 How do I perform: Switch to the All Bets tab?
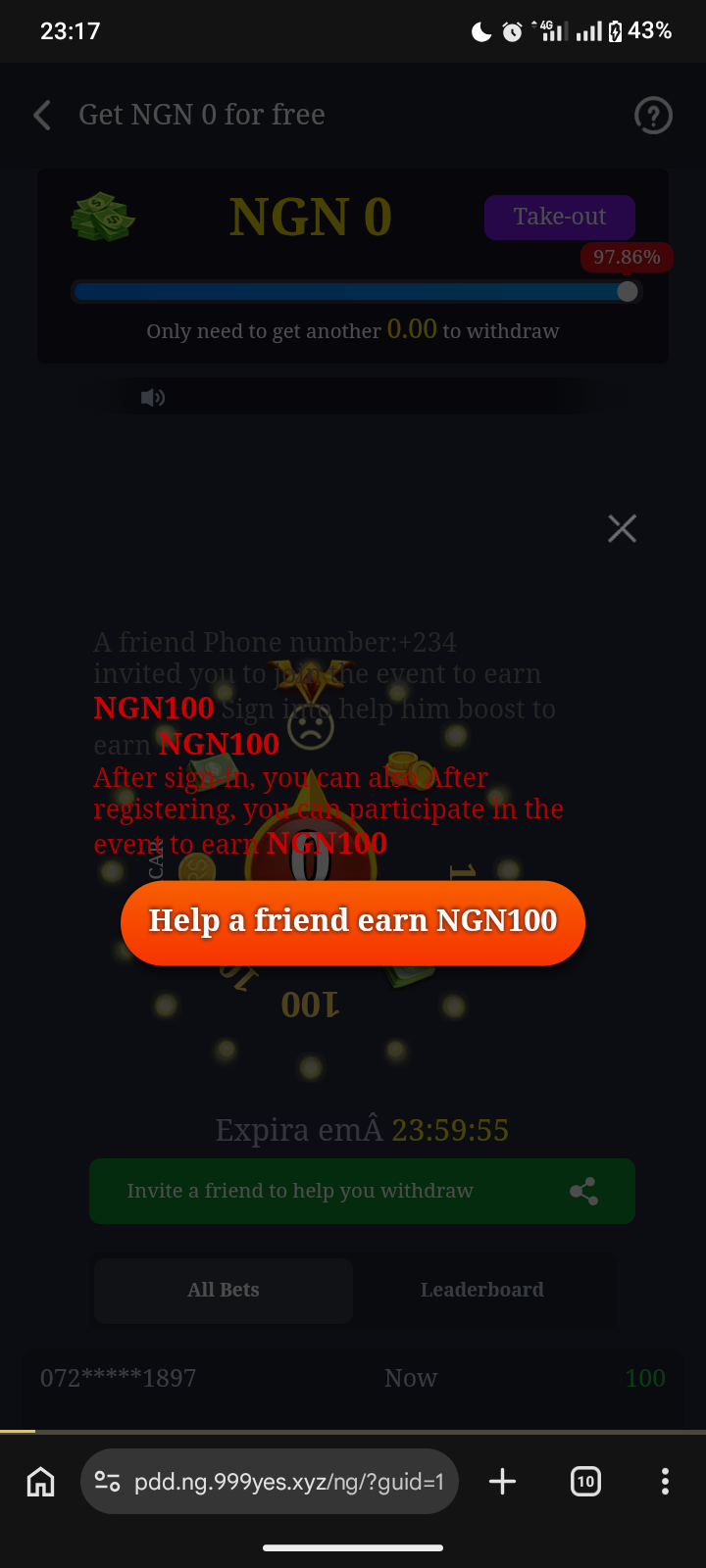click(224, 1290)
